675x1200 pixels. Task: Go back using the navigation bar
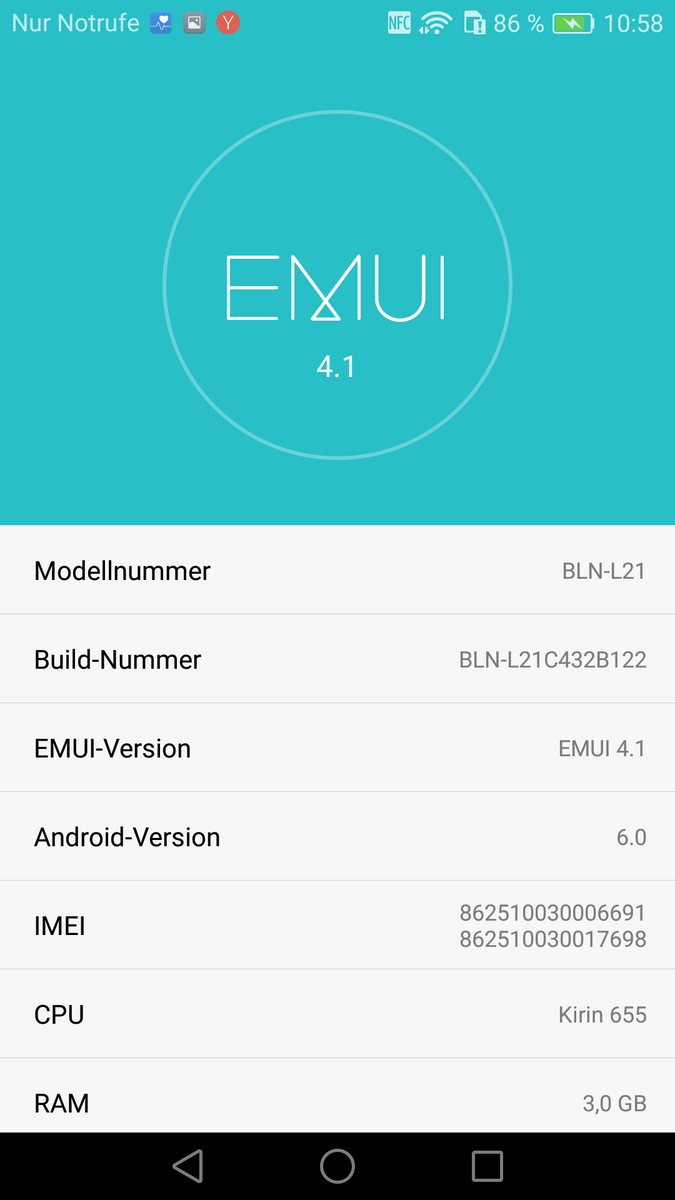188,1166
